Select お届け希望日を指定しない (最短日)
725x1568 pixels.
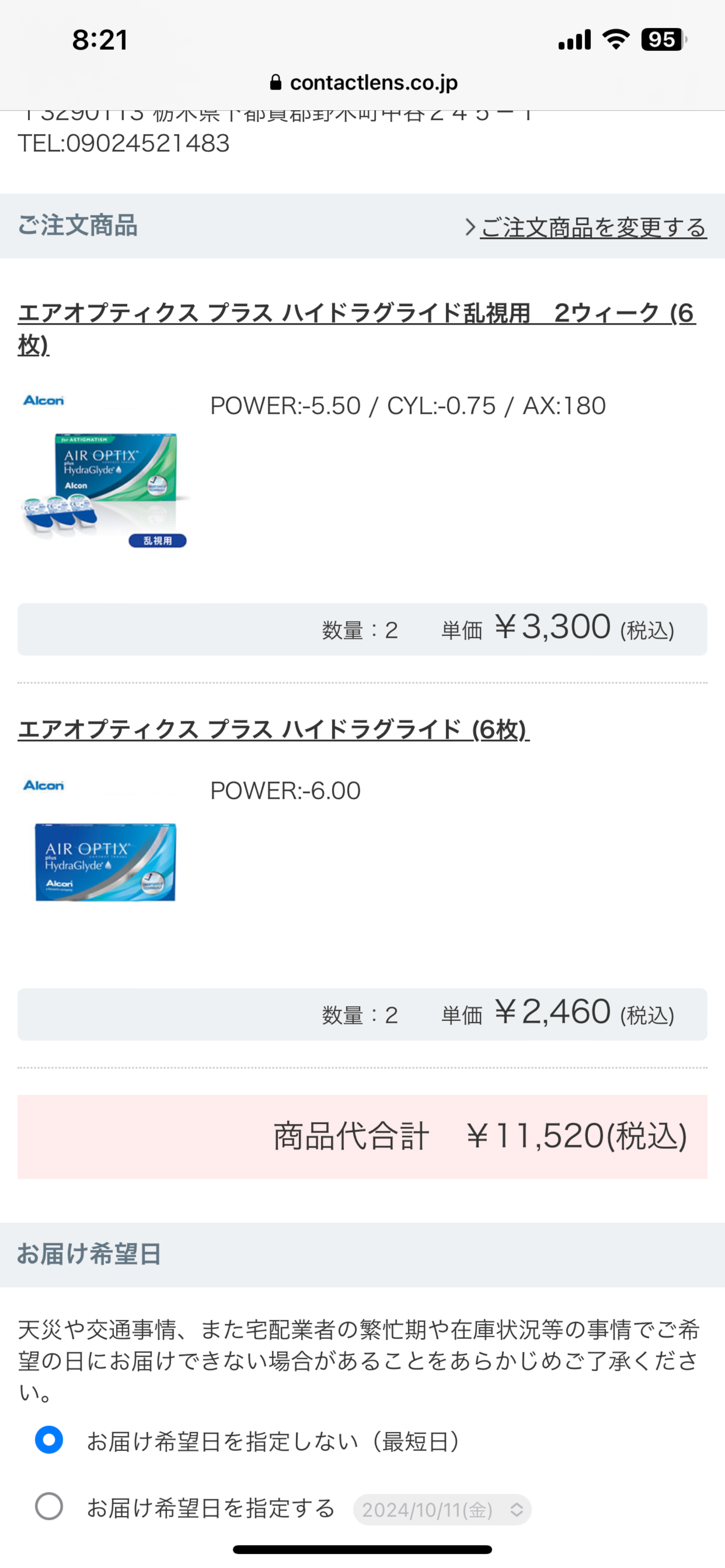pyautogui.click(x=49, y=1440)
